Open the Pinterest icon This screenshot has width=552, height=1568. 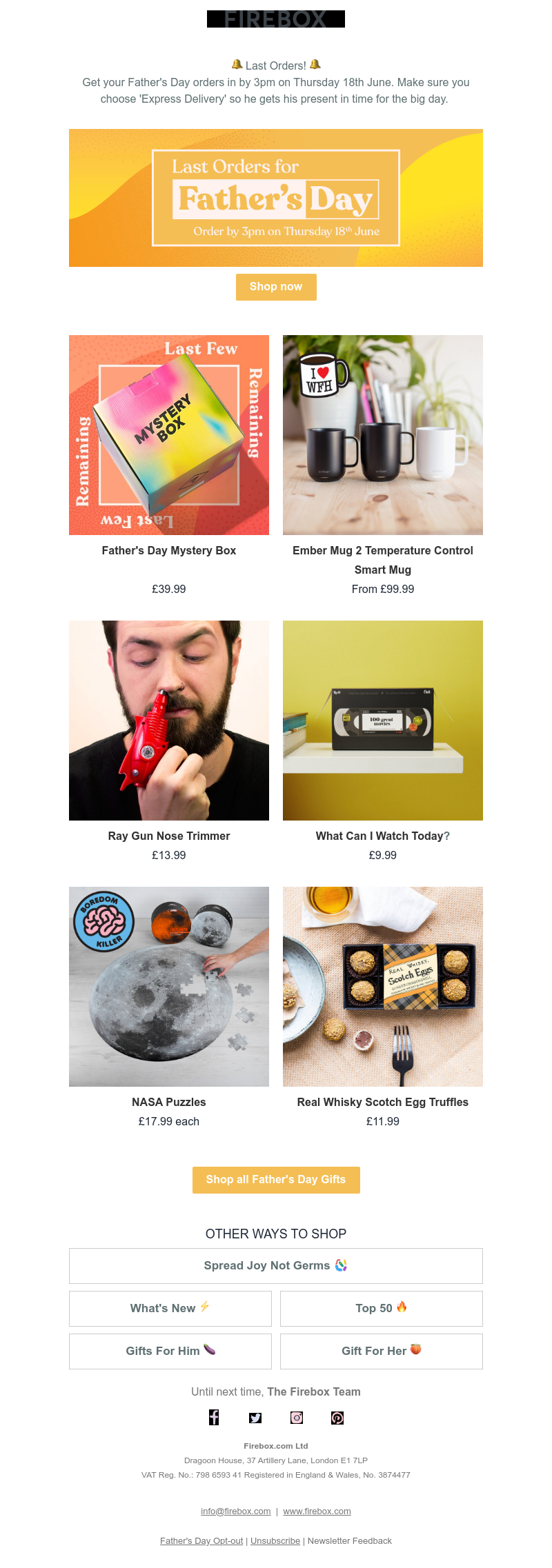click(337, 1418)
